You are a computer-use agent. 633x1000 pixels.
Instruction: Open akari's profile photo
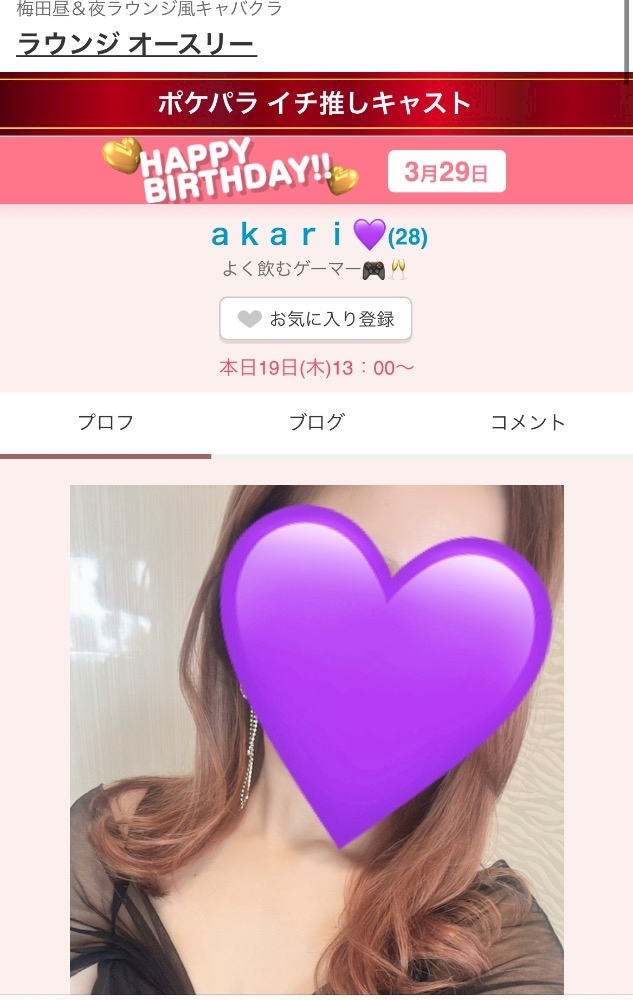click(x=316, y=738)
